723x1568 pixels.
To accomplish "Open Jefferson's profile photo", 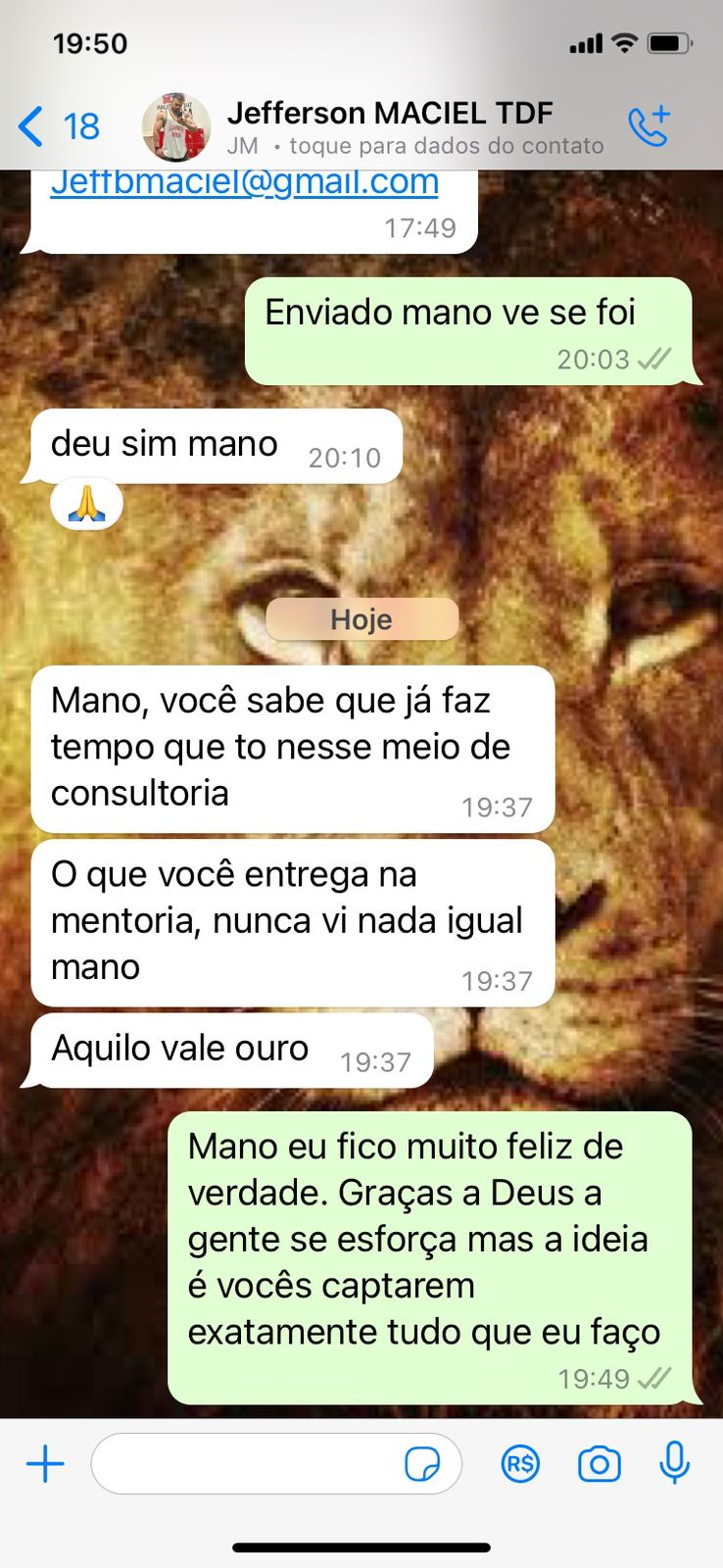I will [176, 127].
